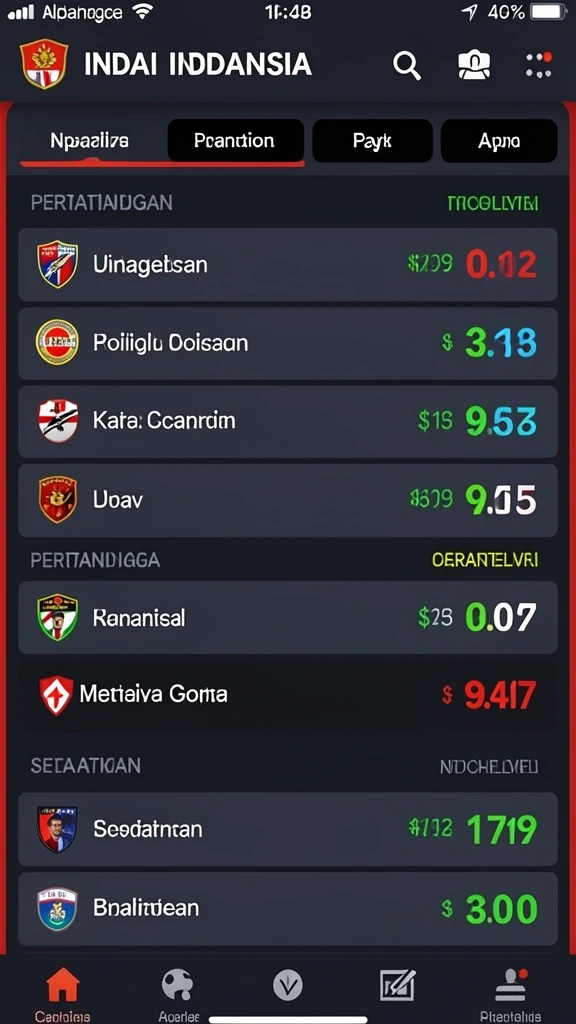
Task: Open the Seedatntan row
Action: pos(288,829)
